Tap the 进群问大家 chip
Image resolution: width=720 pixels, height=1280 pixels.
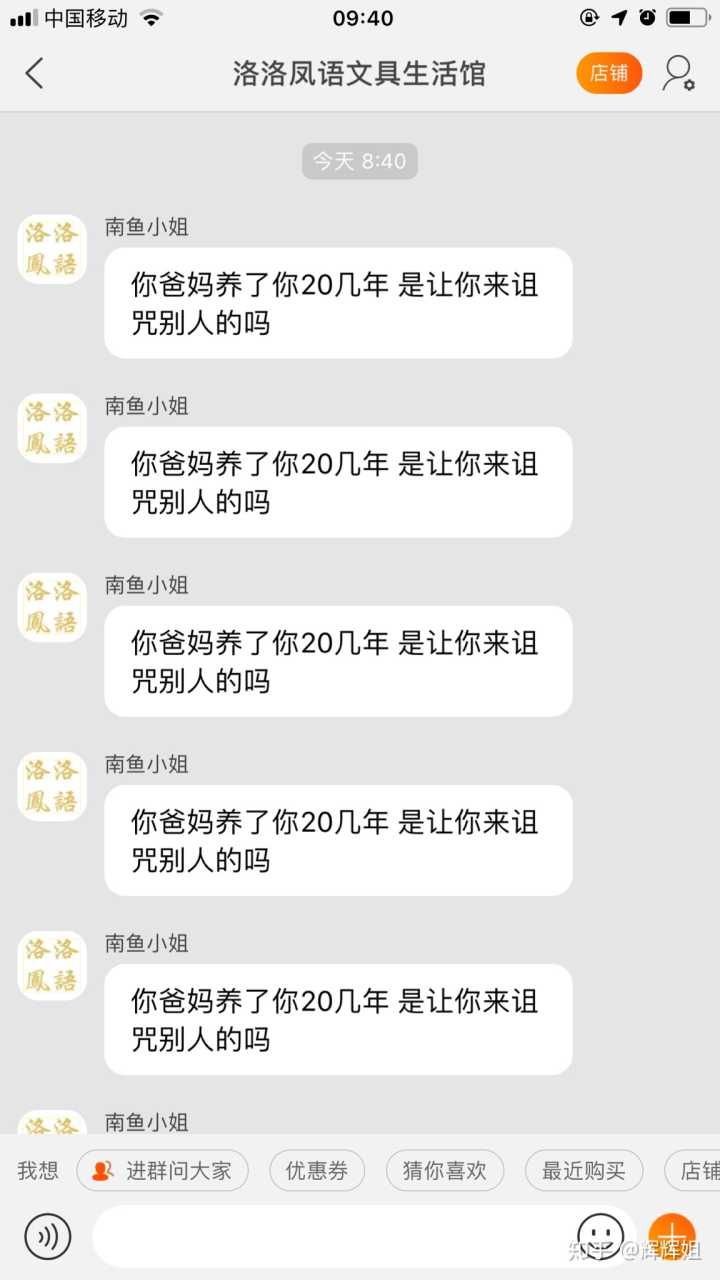coord(162,1171)
